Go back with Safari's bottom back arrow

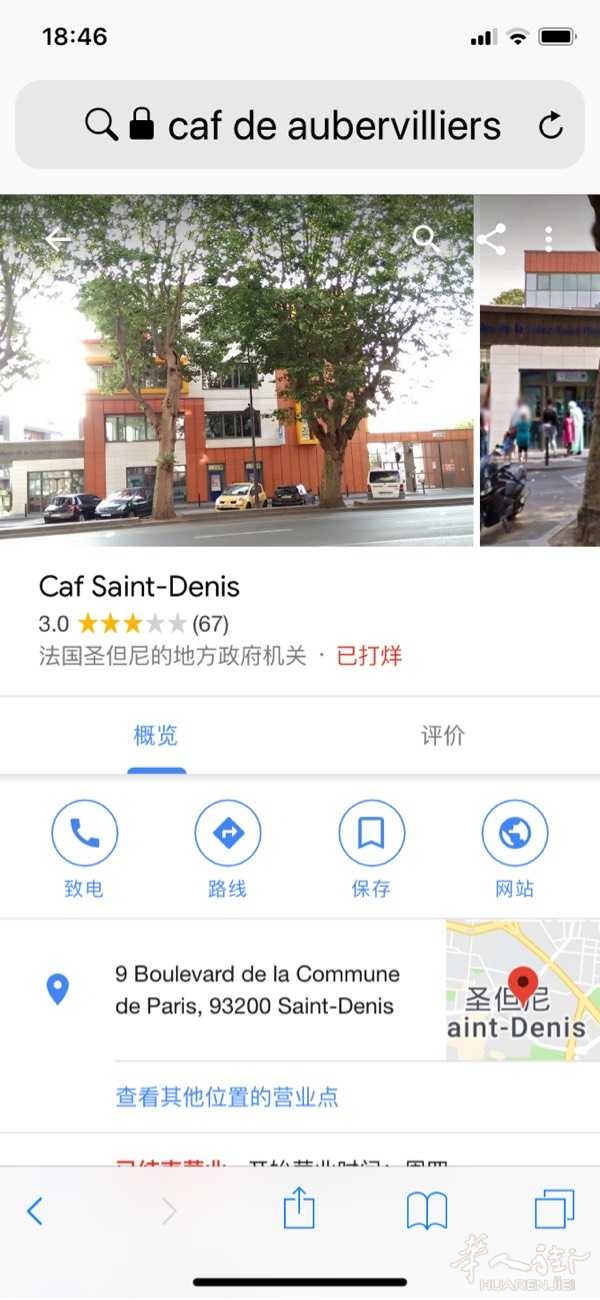click(35, 1211)
